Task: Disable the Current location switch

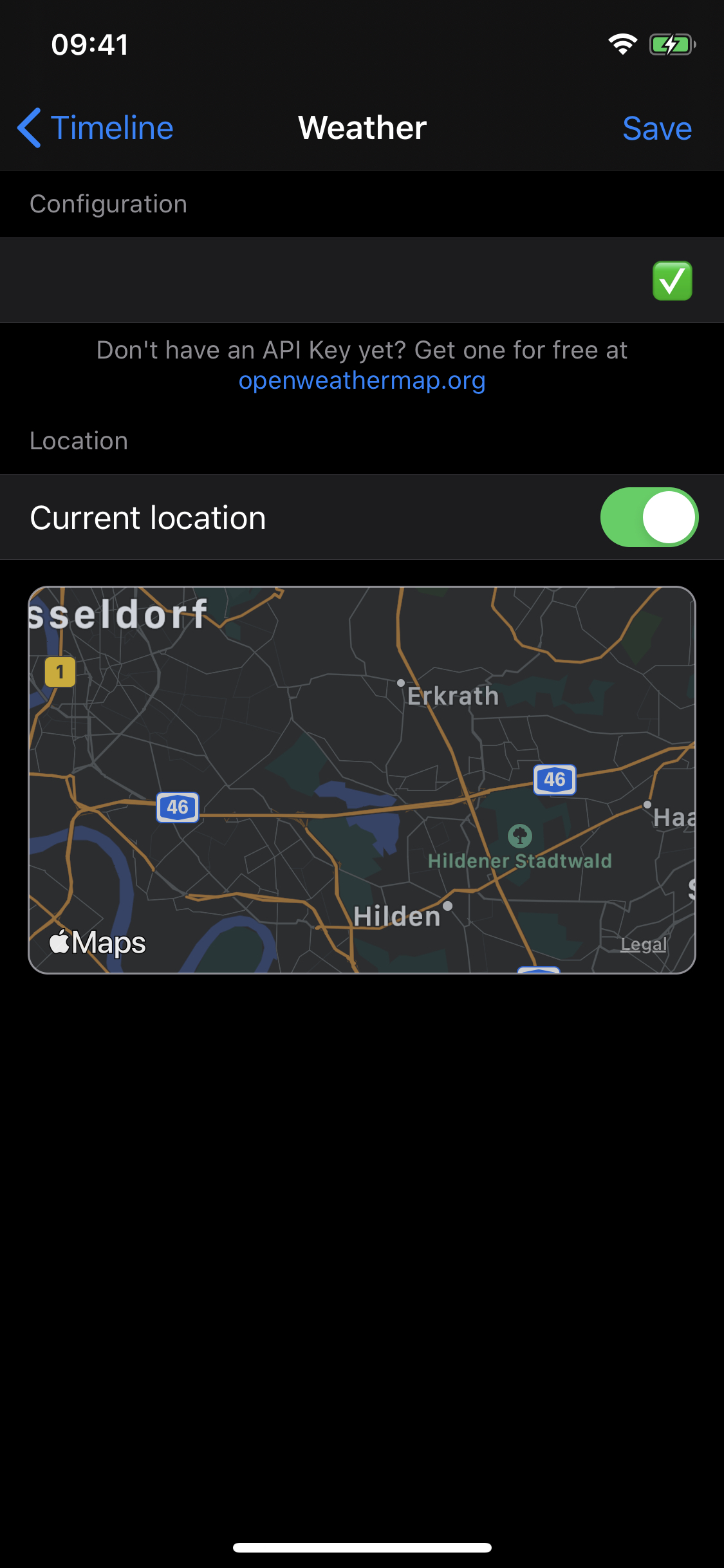Action: pos(649,518)
